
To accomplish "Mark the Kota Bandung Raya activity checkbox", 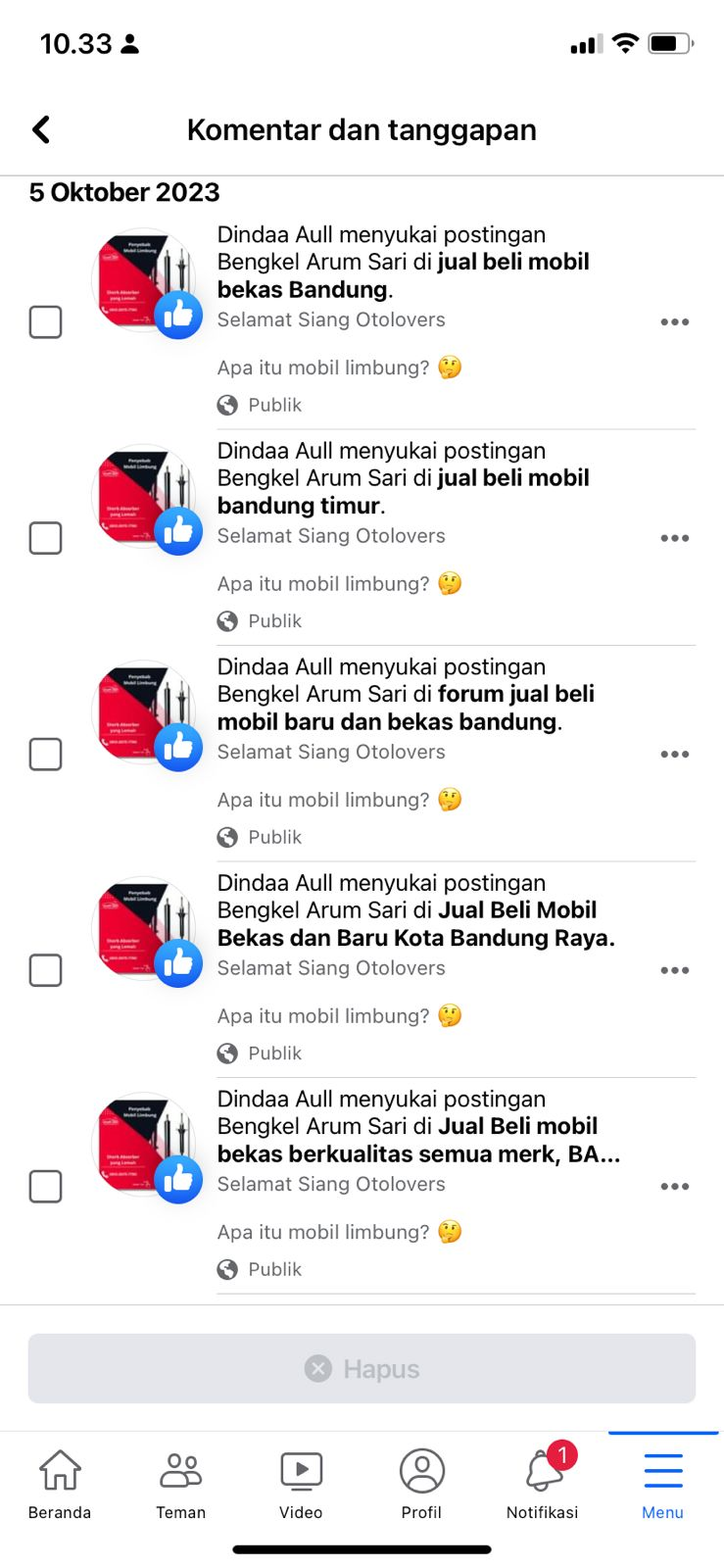I will tap(46, 970).
